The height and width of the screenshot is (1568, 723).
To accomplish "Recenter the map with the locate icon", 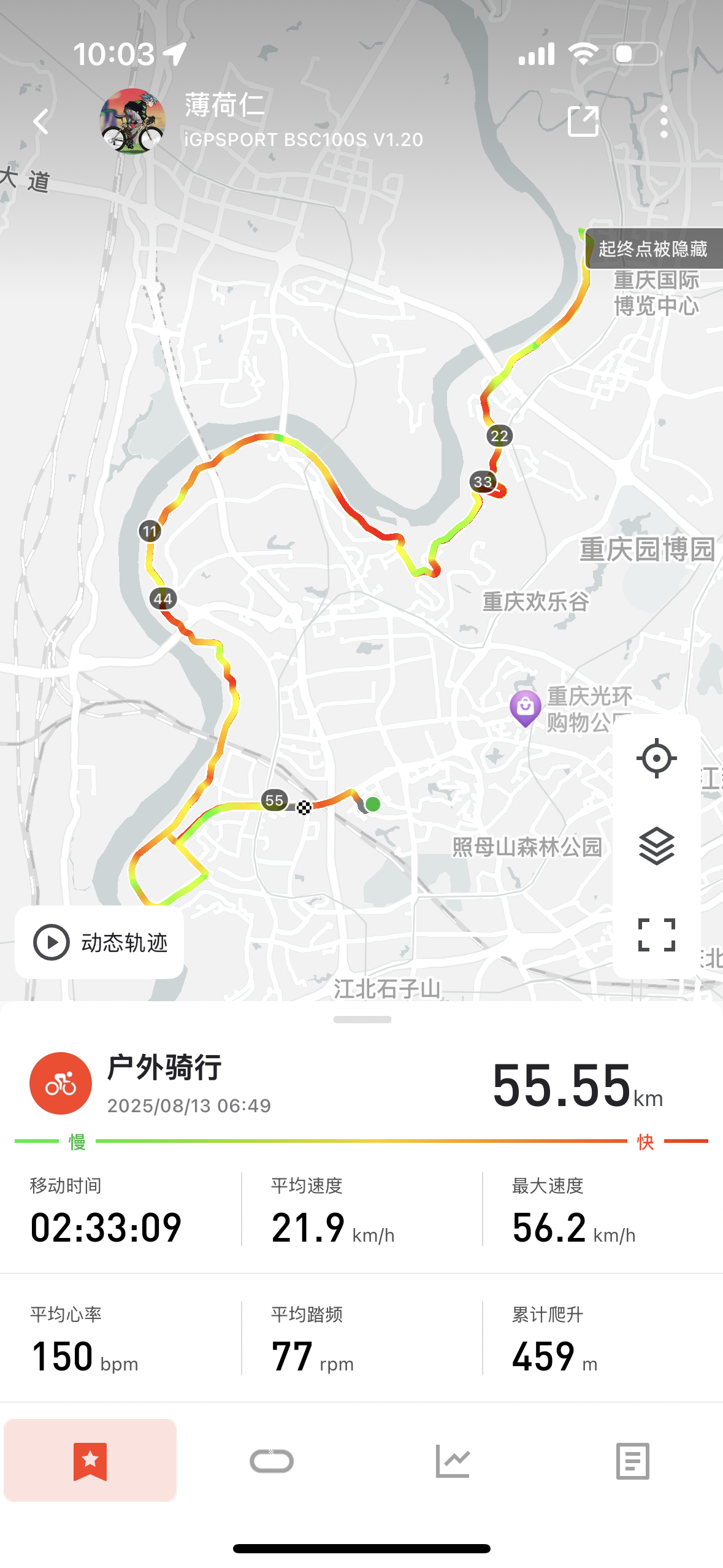I will point(656,758).
